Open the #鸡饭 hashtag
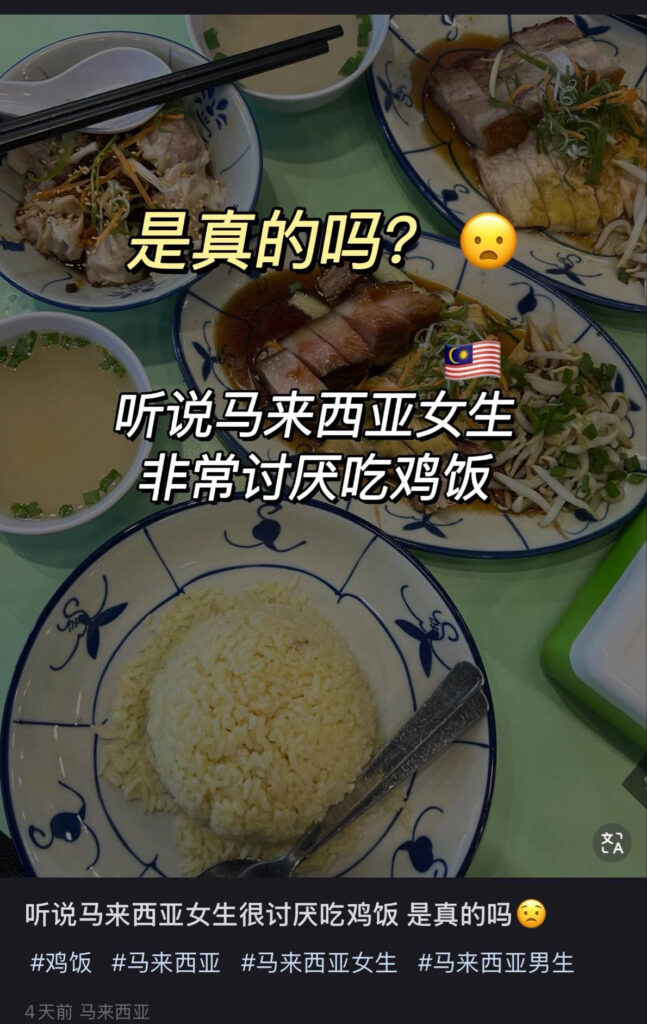 pyautogui.click(x=61, y=963)
